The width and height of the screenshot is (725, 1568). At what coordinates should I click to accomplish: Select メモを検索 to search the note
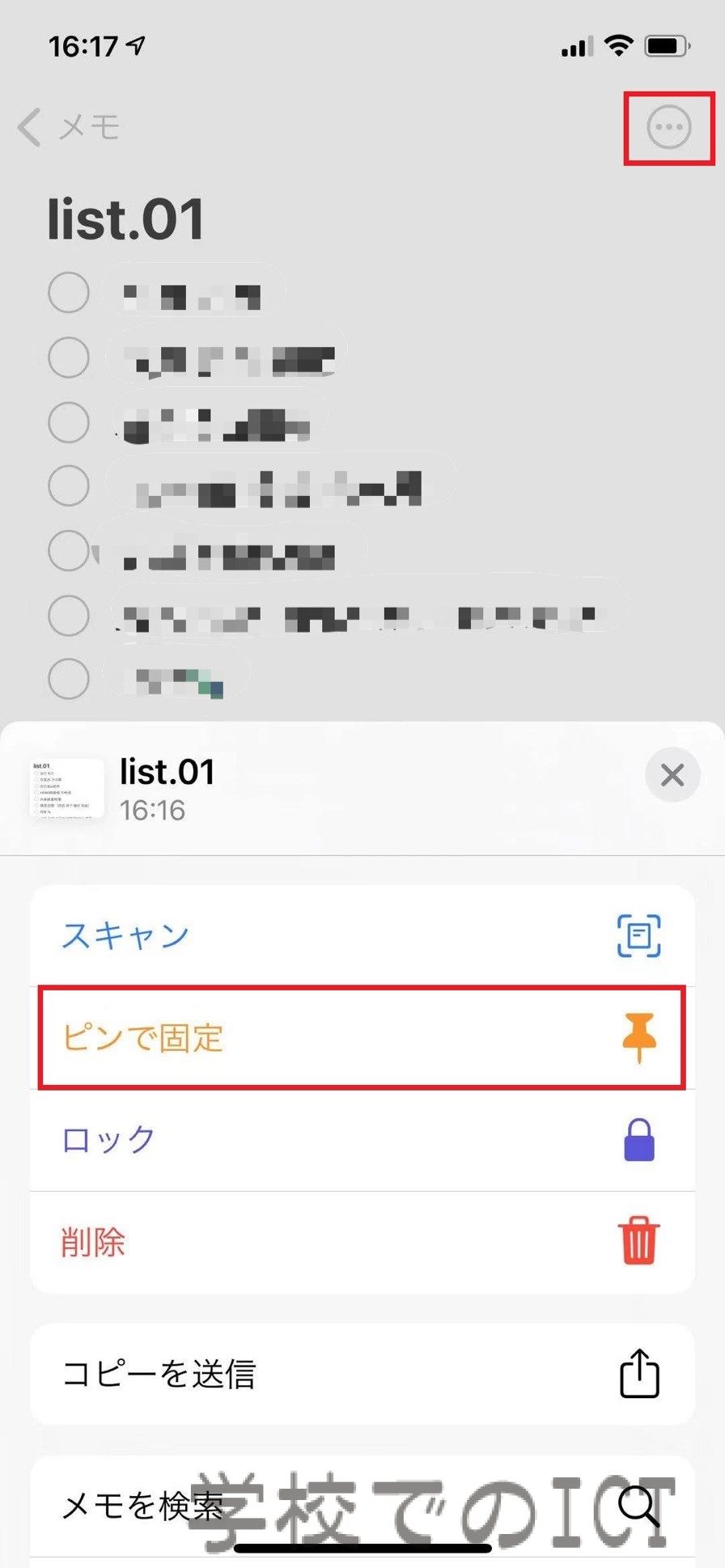tap(362, 1506)
